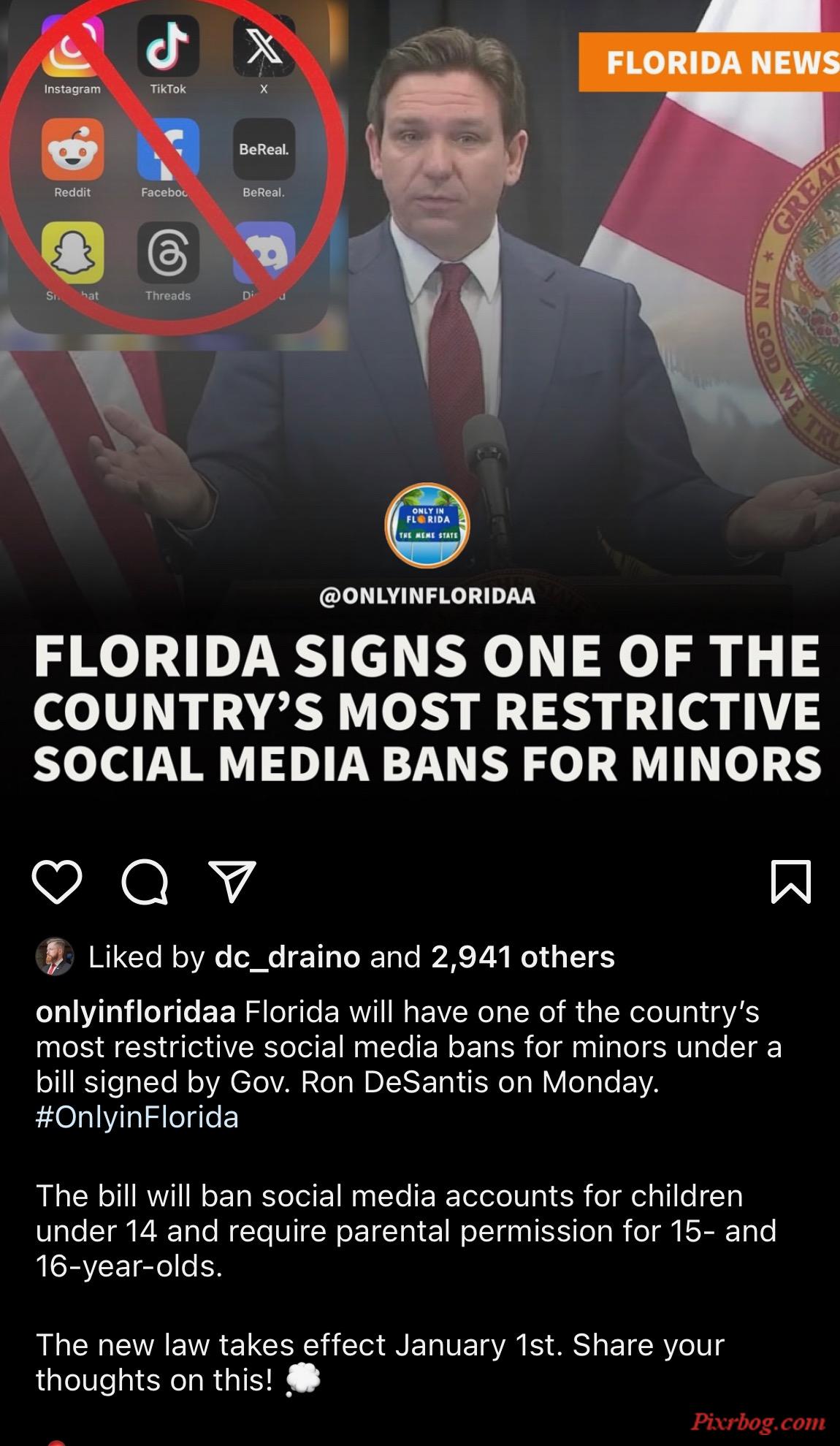Open the onlyinfloridaa profile from the caption
Image resolution: width=840 pixels, height=1446 pixels.
coord(136,1012)
